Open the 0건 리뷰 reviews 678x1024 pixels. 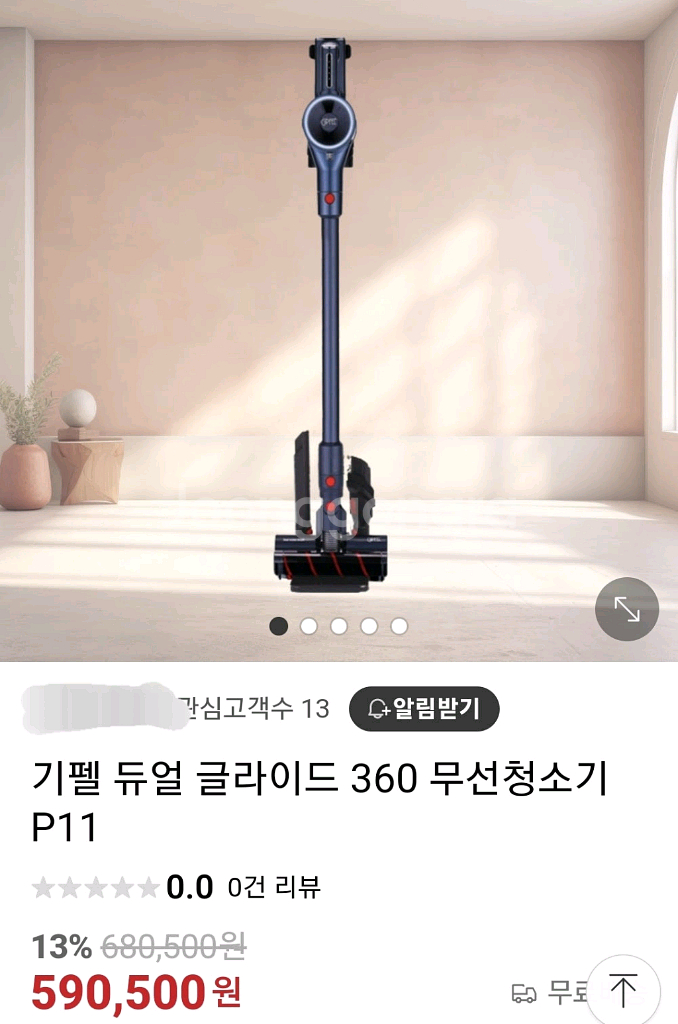pyautogui.click(x=274, y=887)
